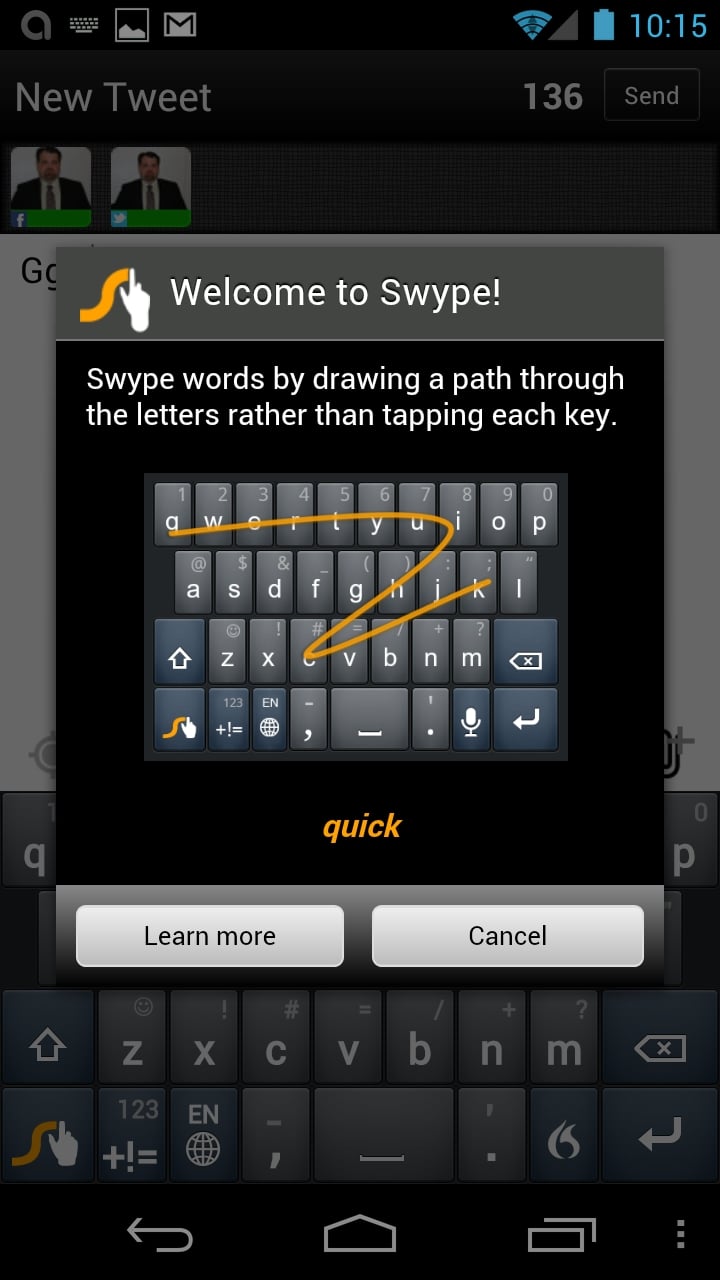Screen dimensions: 720x1280
Task: Activate the Dragon voice input key
Action: point(563,1136)
